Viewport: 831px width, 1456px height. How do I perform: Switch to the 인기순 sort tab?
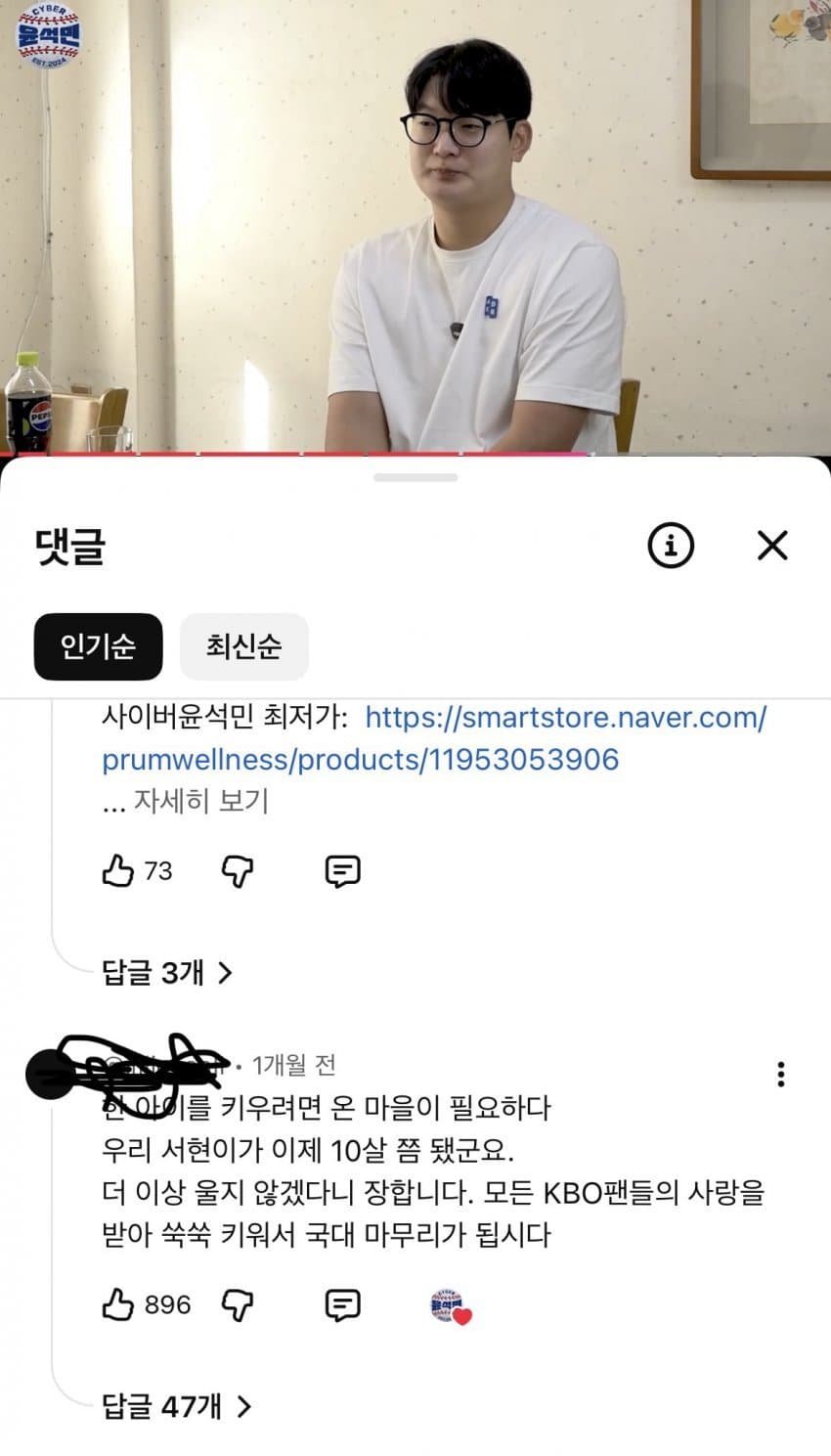click(x=98, y=646)
